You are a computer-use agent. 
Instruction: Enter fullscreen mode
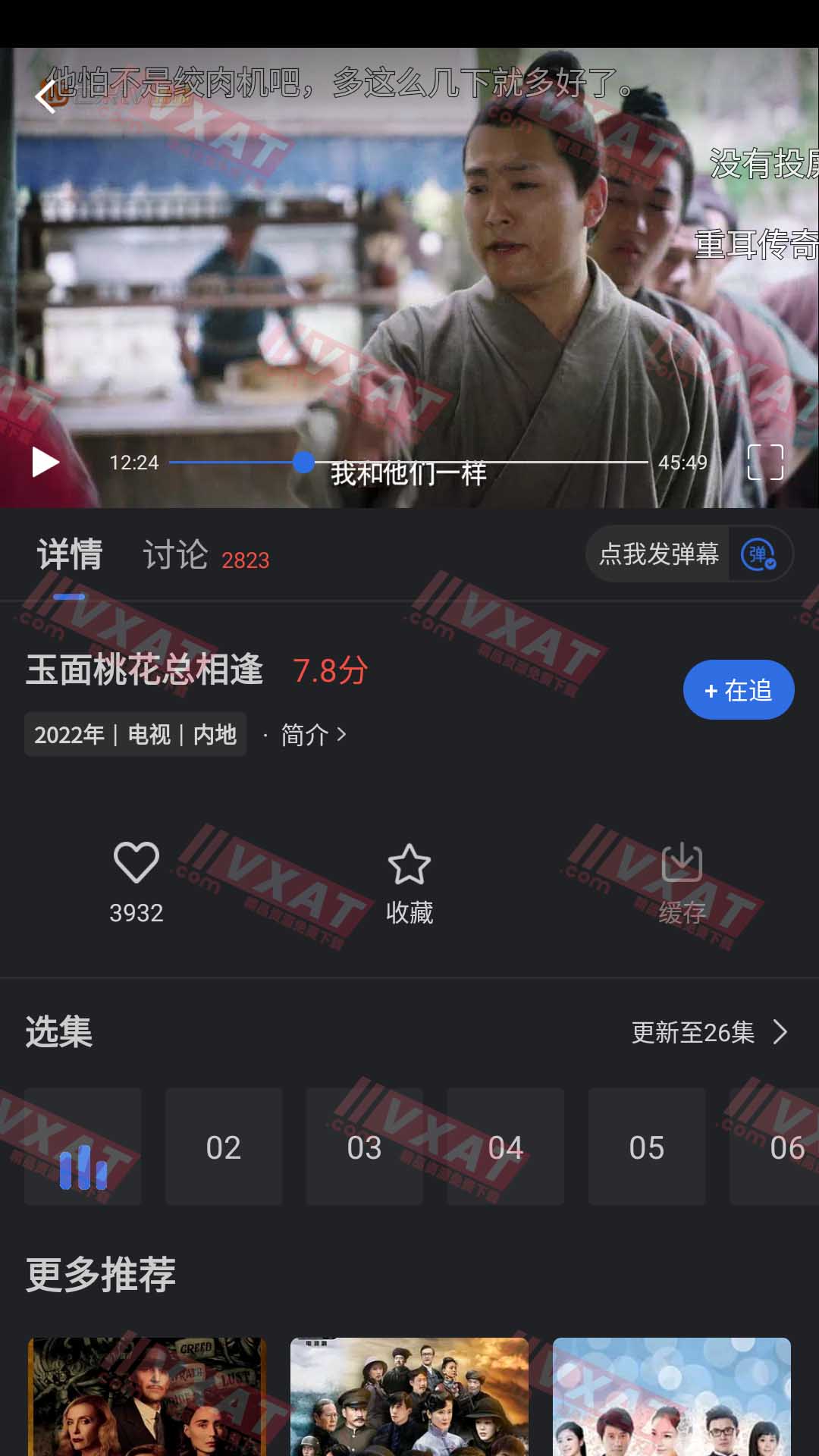tap(764, 462)
